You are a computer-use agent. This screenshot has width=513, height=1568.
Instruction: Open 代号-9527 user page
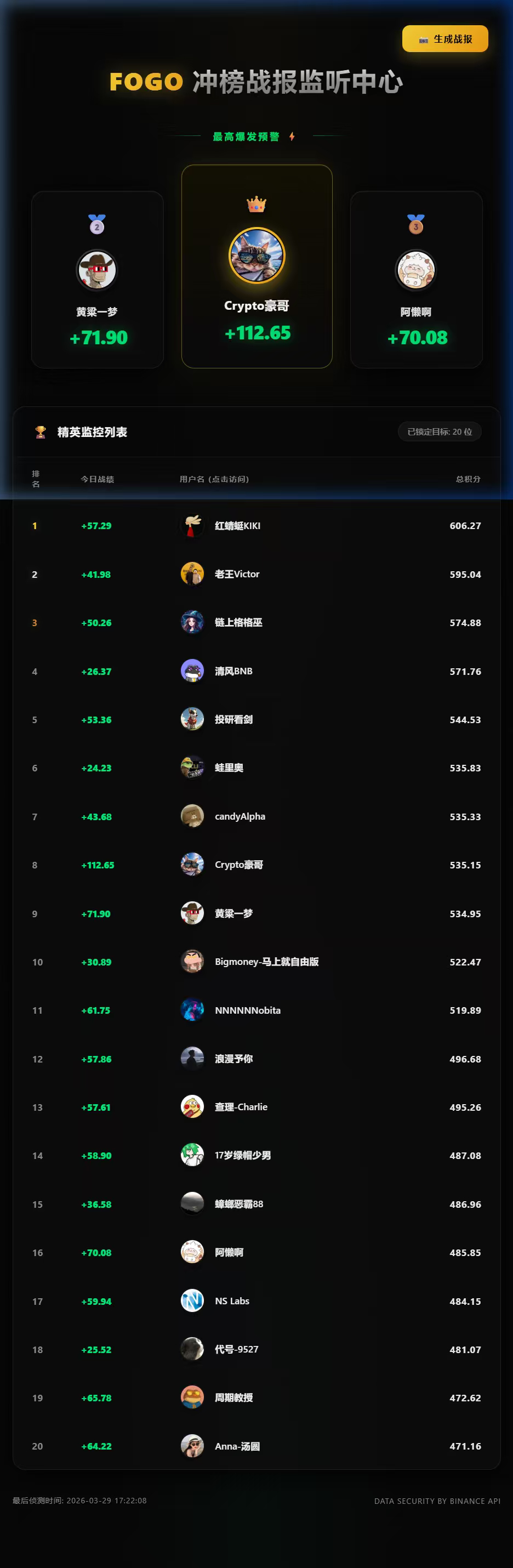click(x=237, y=1349)
